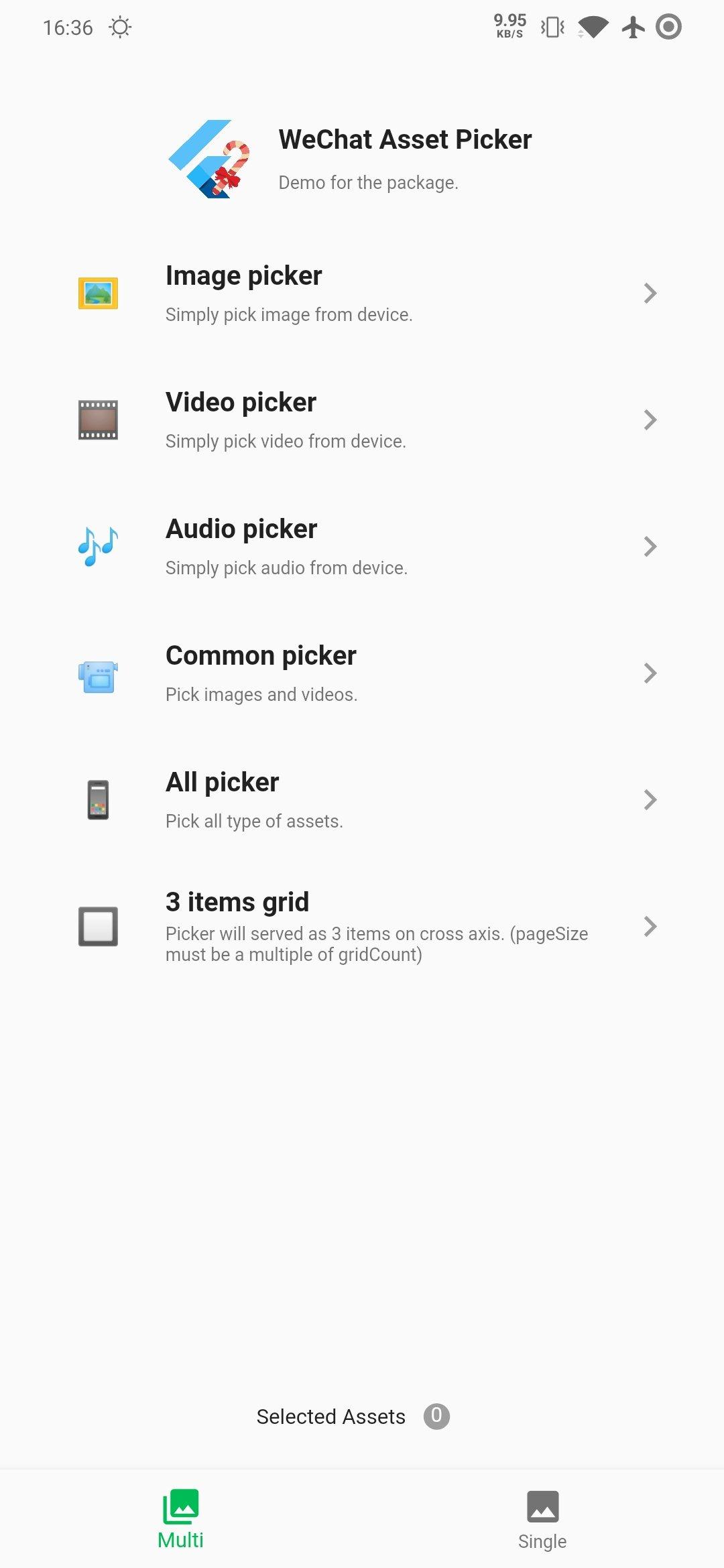Click the Video picker film strip icon

coord(97,419)
